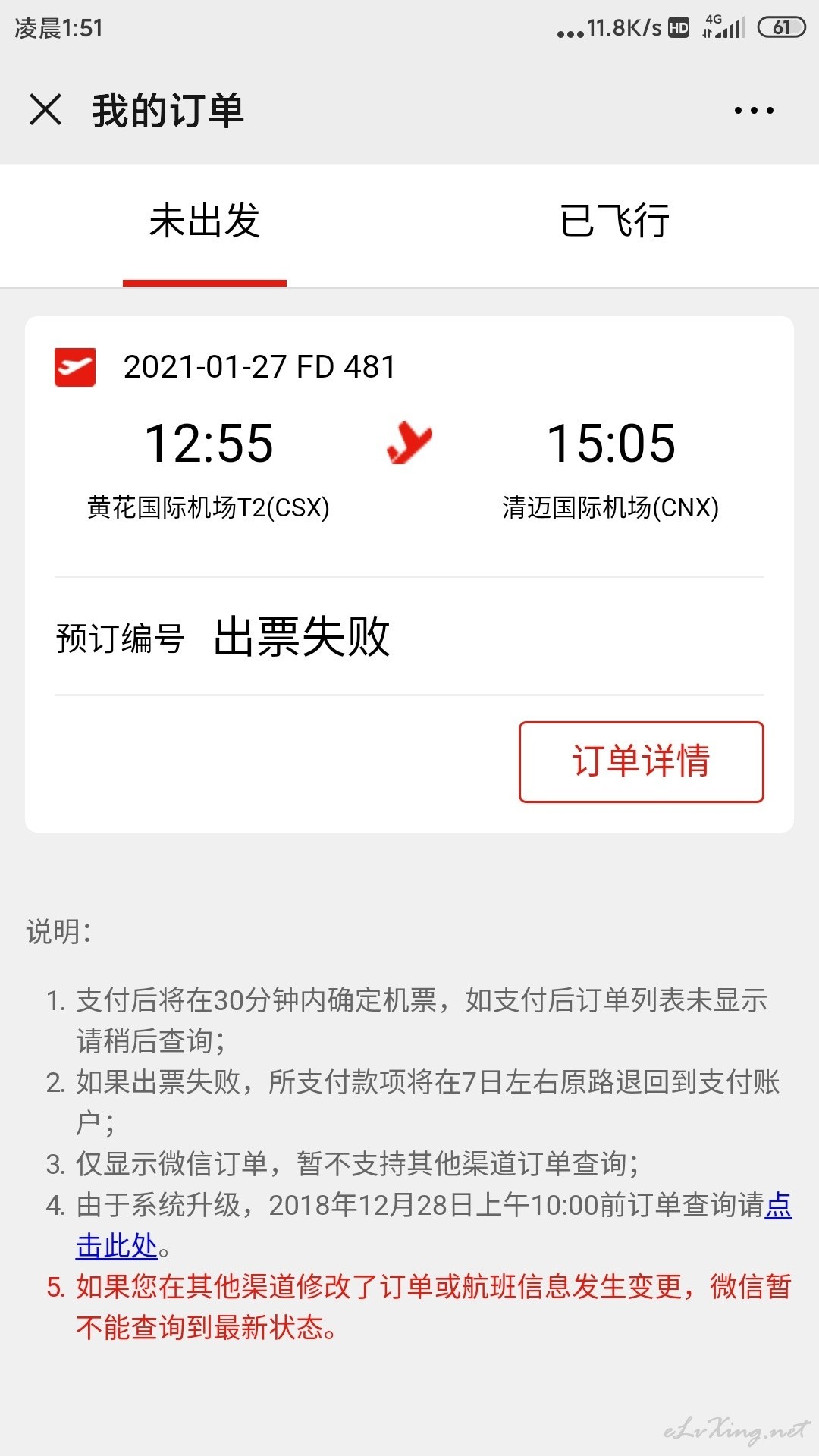Image resolution: width=819 pixels, height=1456 pixels.
Task: Follow the 点击此处 link for old orders
Action: (117, 1245)
